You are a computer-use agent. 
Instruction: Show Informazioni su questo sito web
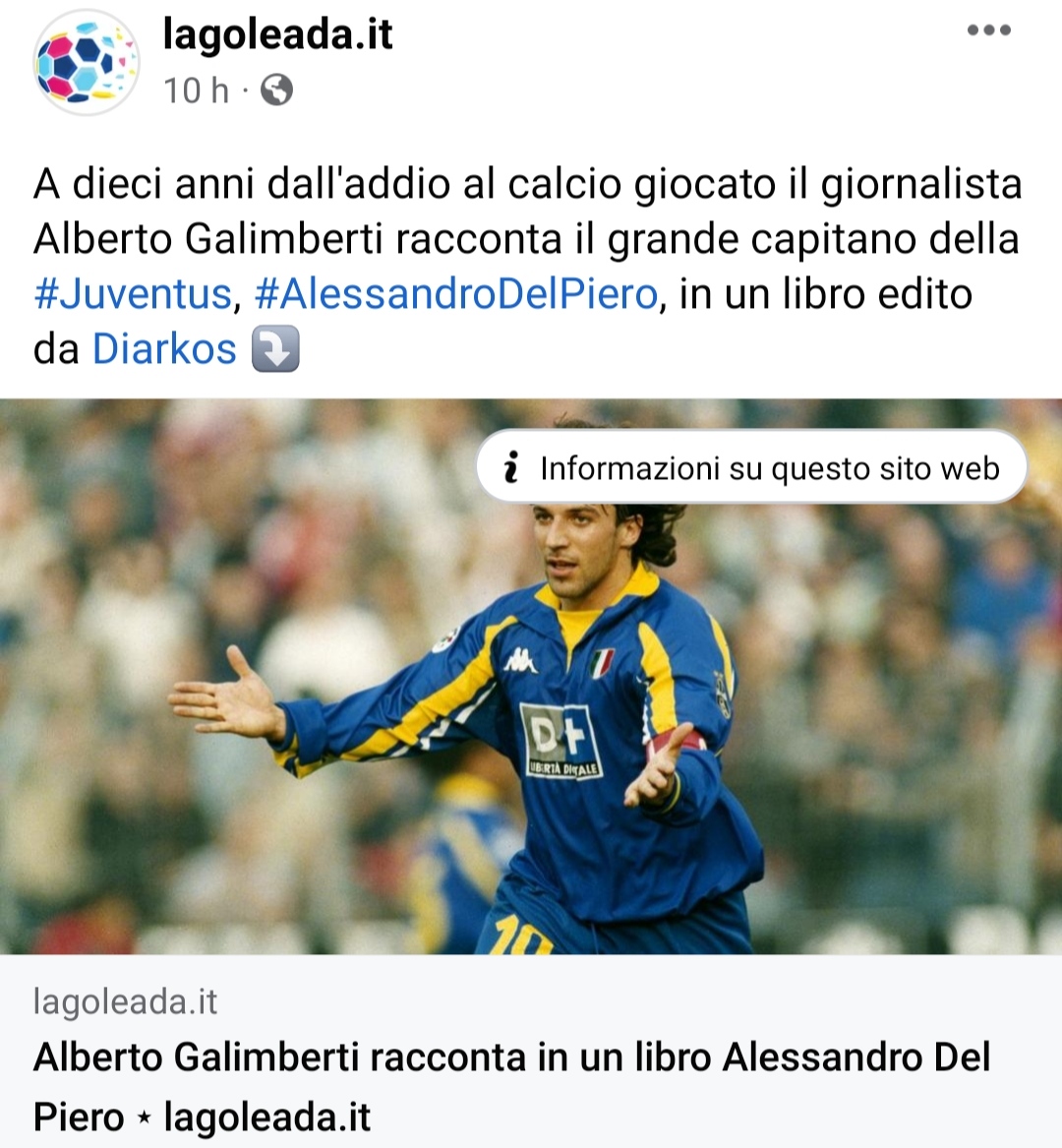(751, 468)
